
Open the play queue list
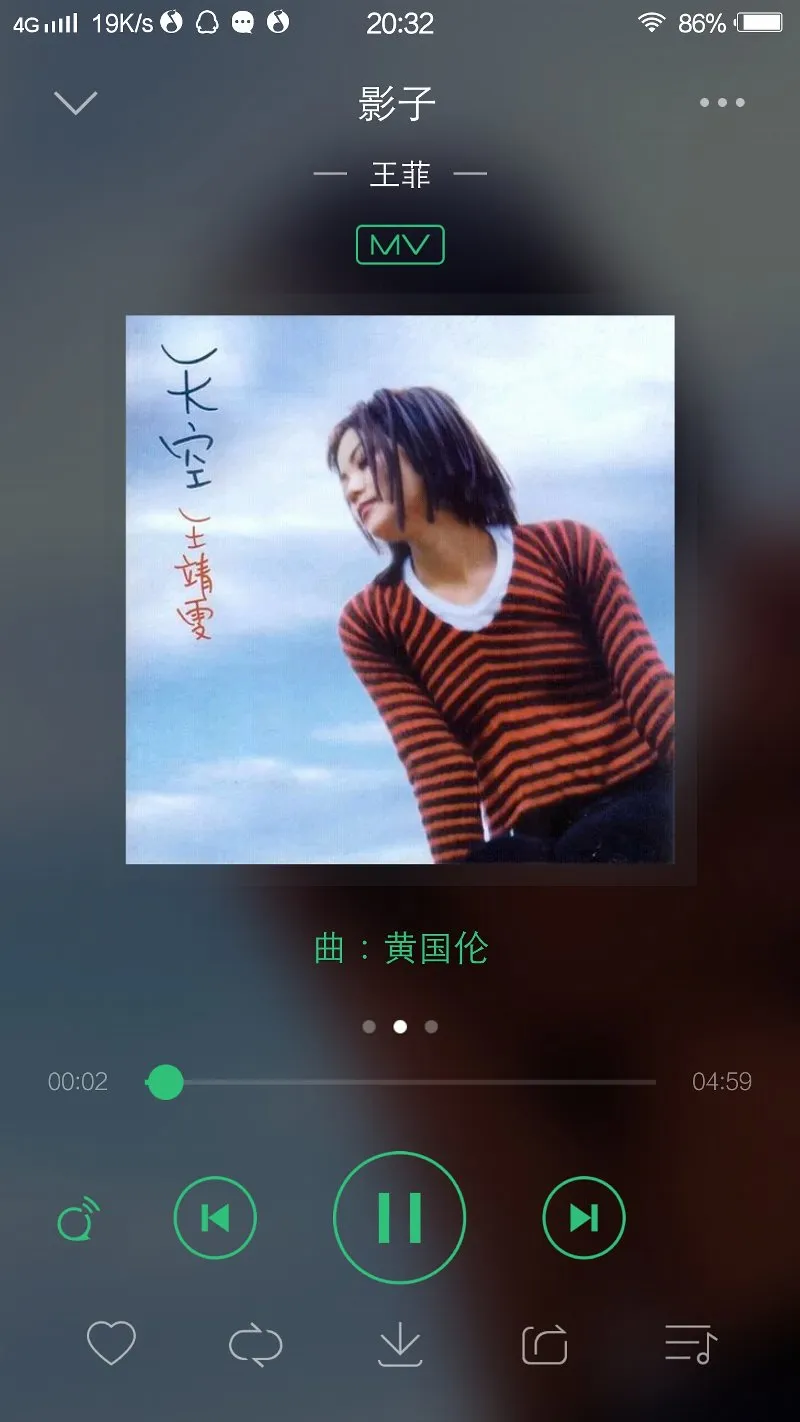(x=691, y=1344)
